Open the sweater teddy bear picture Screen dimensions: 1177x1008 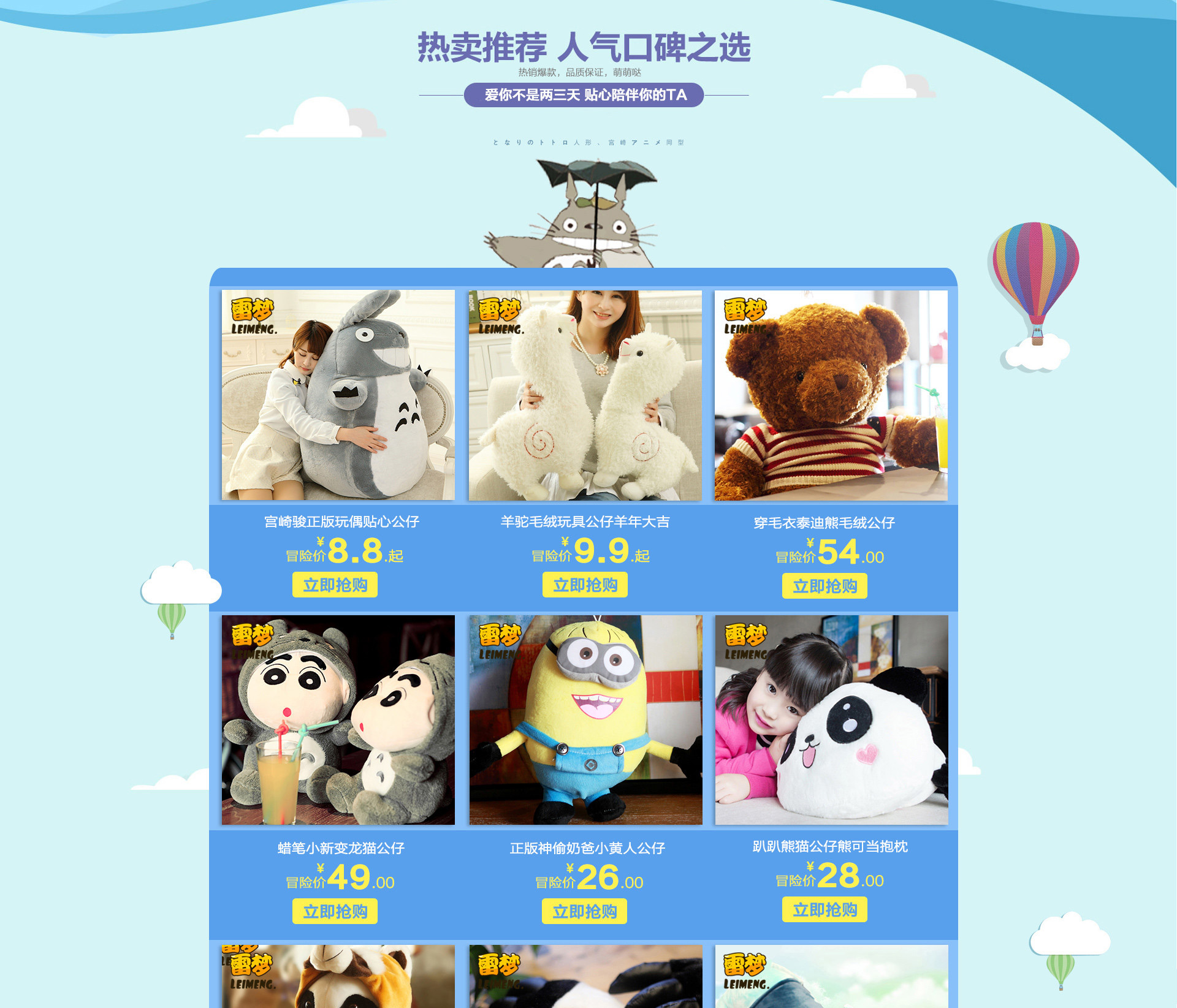(831, 395)
